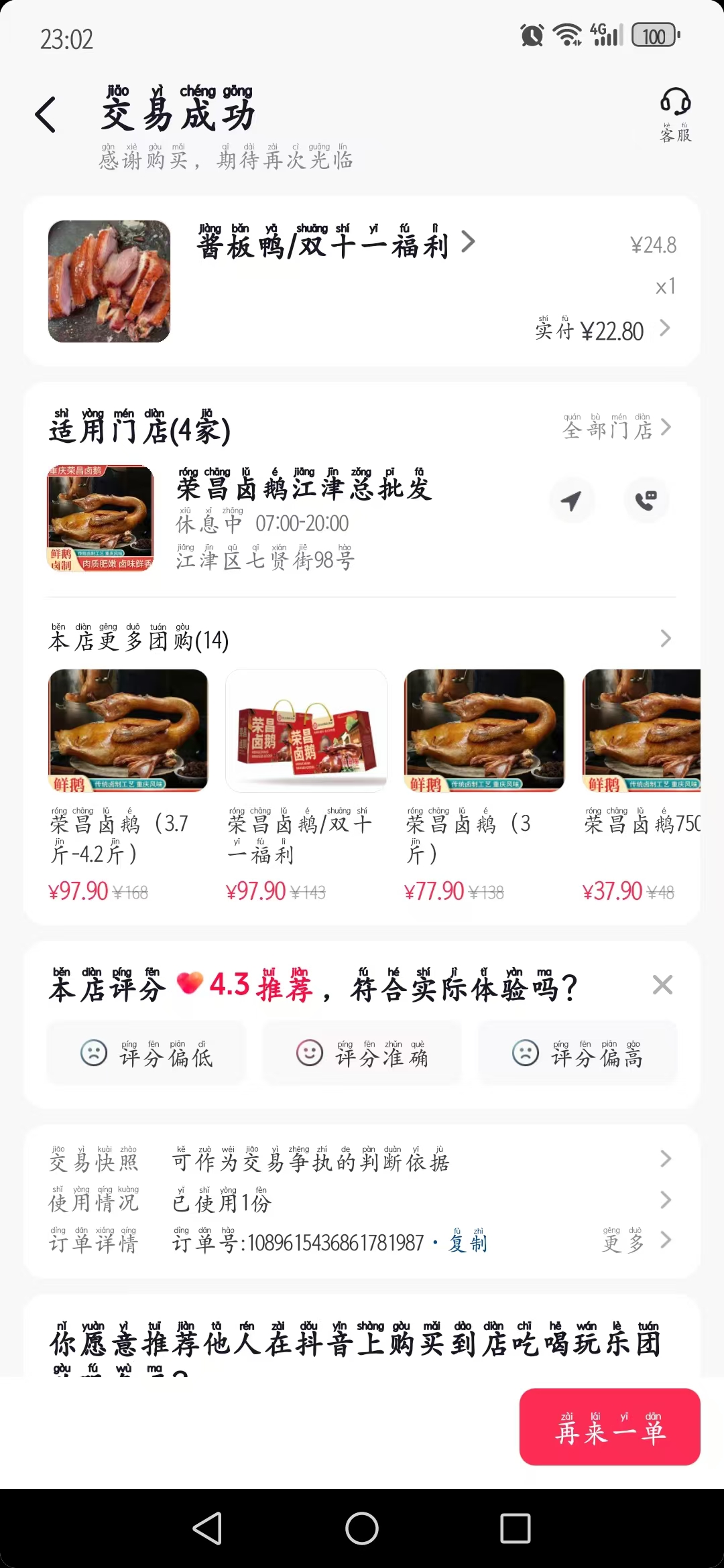This screenshot has width=724, height=1568.
Task: Contact 客服 customer service
Action: (675, 115)
